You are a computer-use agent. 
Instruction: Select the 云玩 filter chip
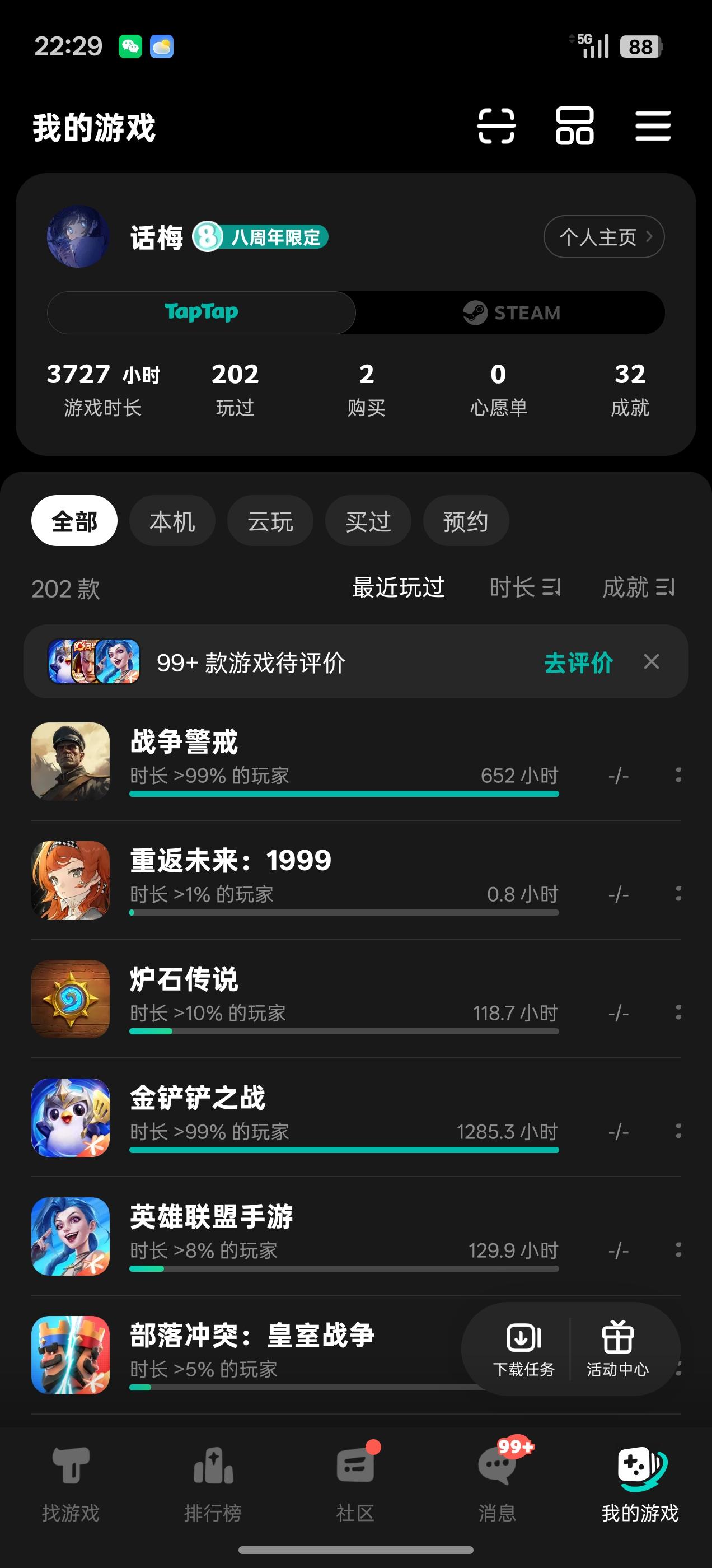[x=270, y=520]
